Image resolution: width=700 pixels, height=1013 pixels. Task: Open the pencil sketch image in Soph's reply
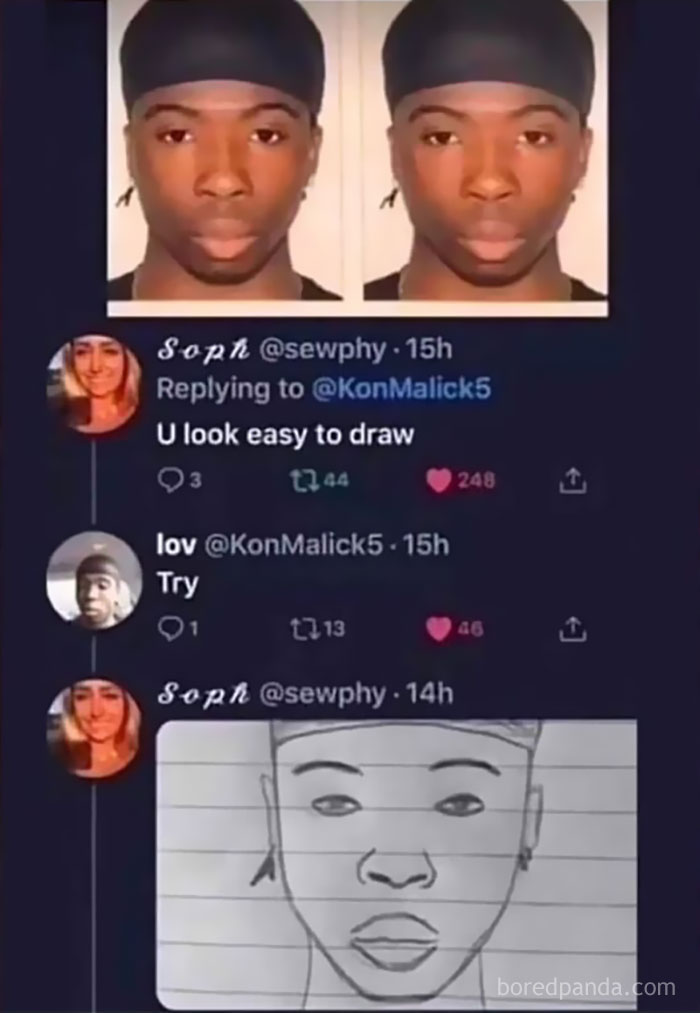[397, 860]
